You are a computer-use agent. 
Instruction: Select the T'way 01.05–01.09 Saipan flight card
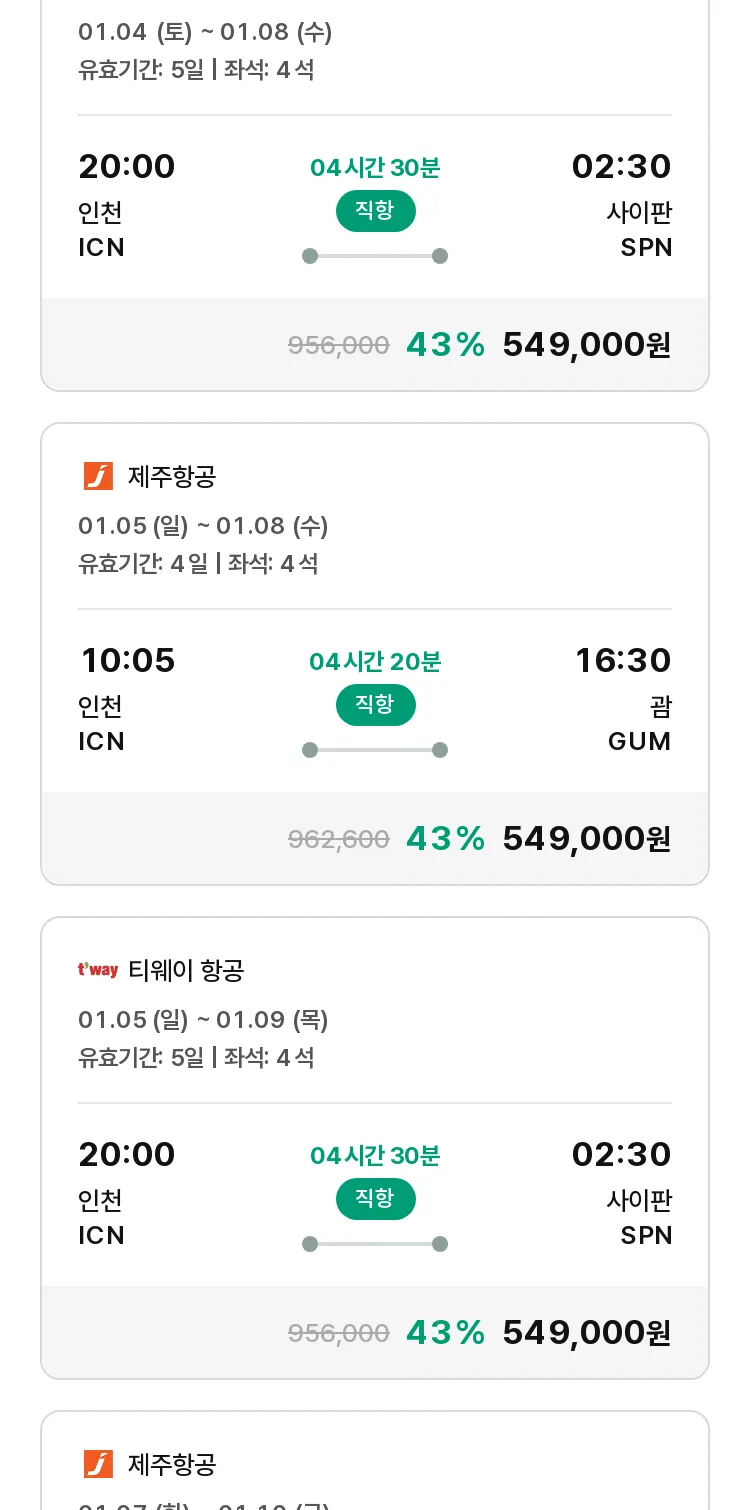(375, 1148)
